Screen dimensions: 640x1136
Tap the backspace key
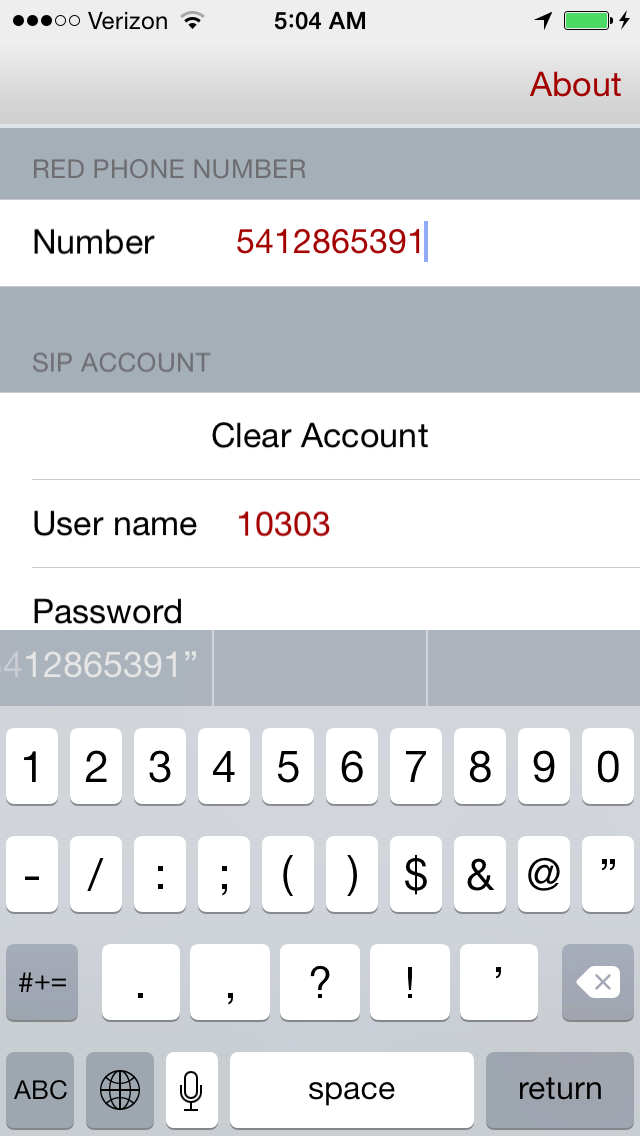coord(598,982)
